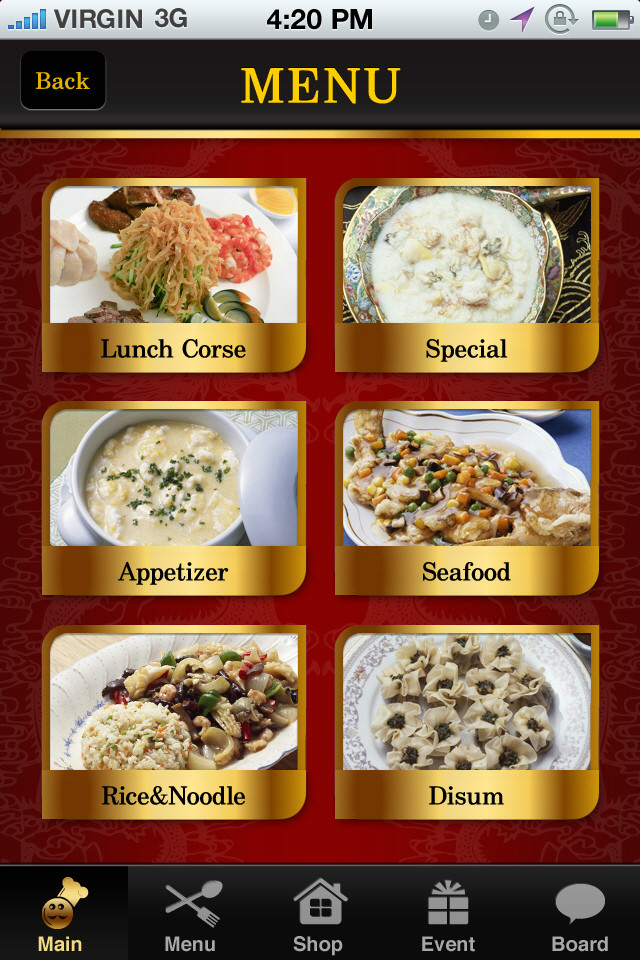Switch to the Menu tab
The image size is (640, 960).
(190, 914)
